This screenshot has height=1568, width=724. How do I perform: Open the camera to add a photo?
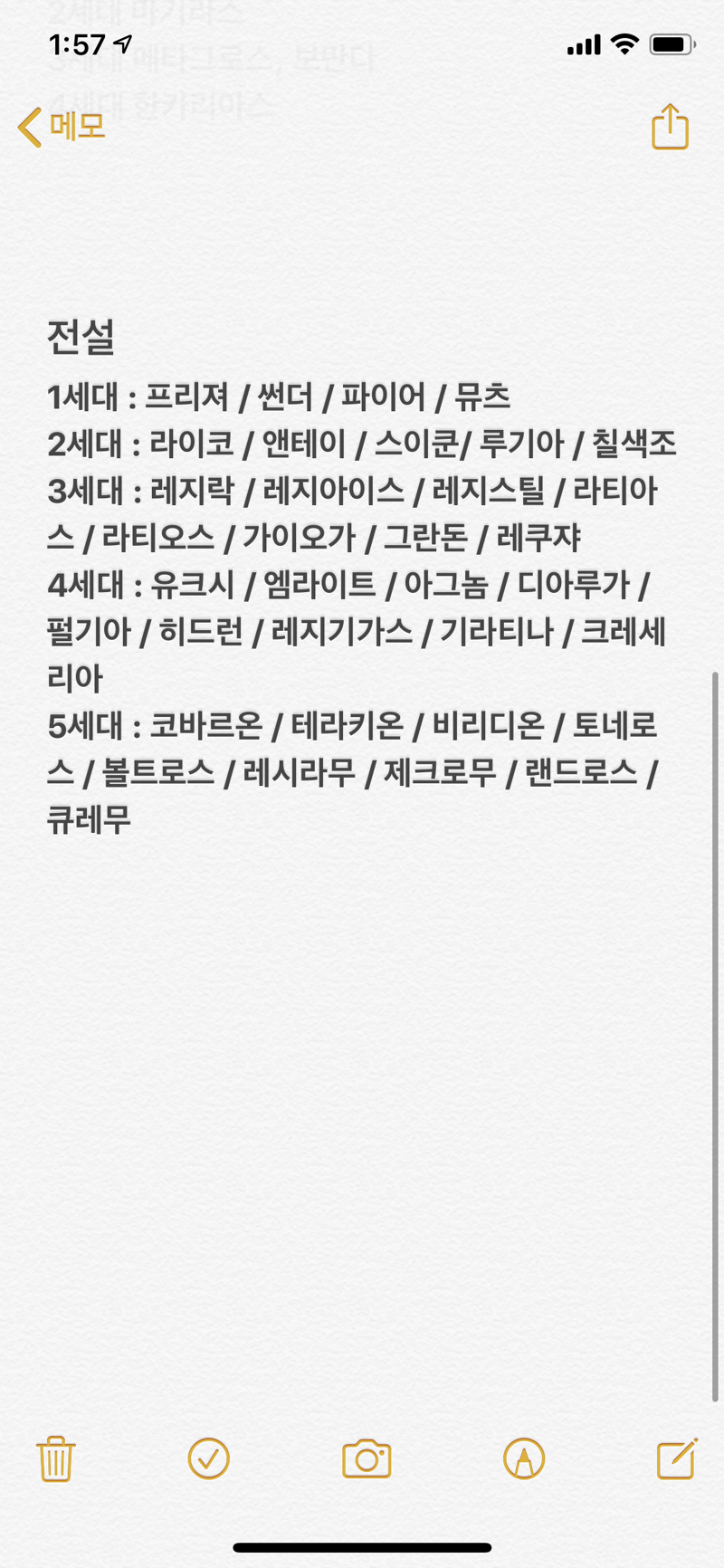pyautogui.click(x=367, y=1458)
